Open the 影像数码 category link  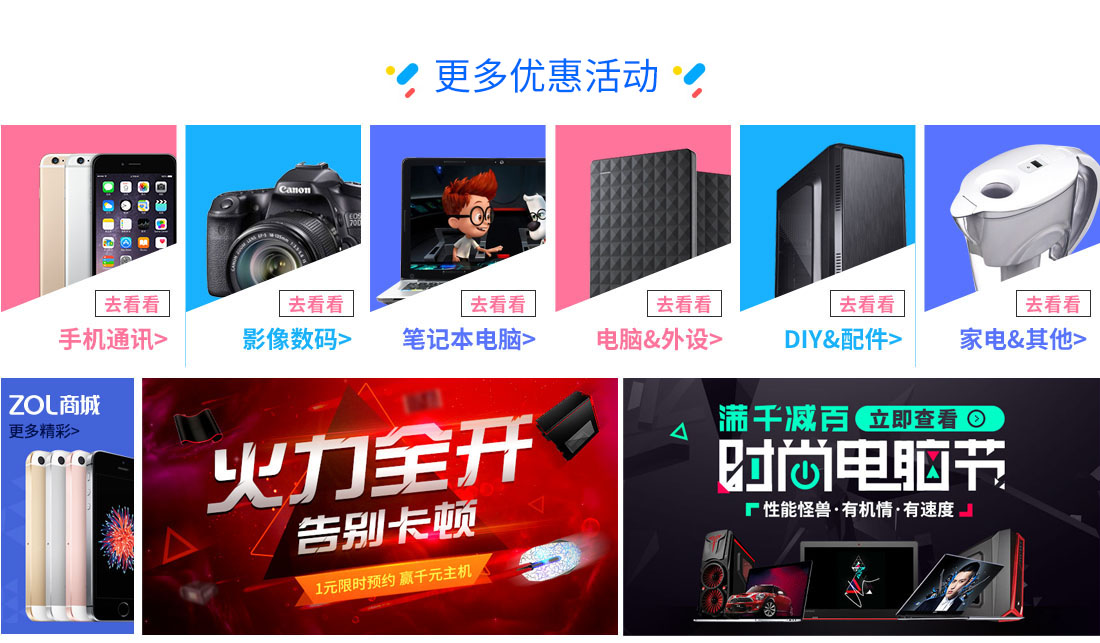click(297, 339)
